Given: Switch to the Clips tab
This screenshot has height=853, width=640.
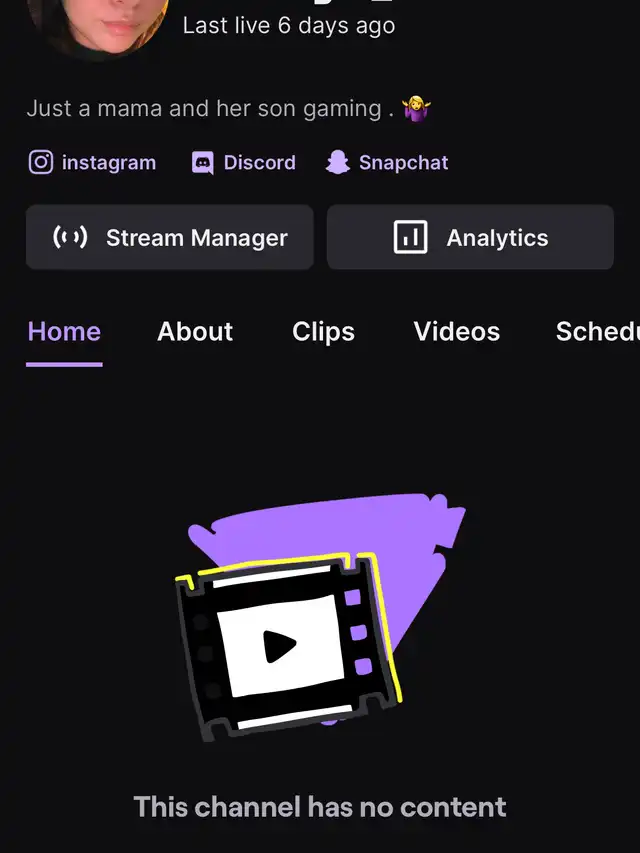Looking at the screenshot, I should (323, 332).
